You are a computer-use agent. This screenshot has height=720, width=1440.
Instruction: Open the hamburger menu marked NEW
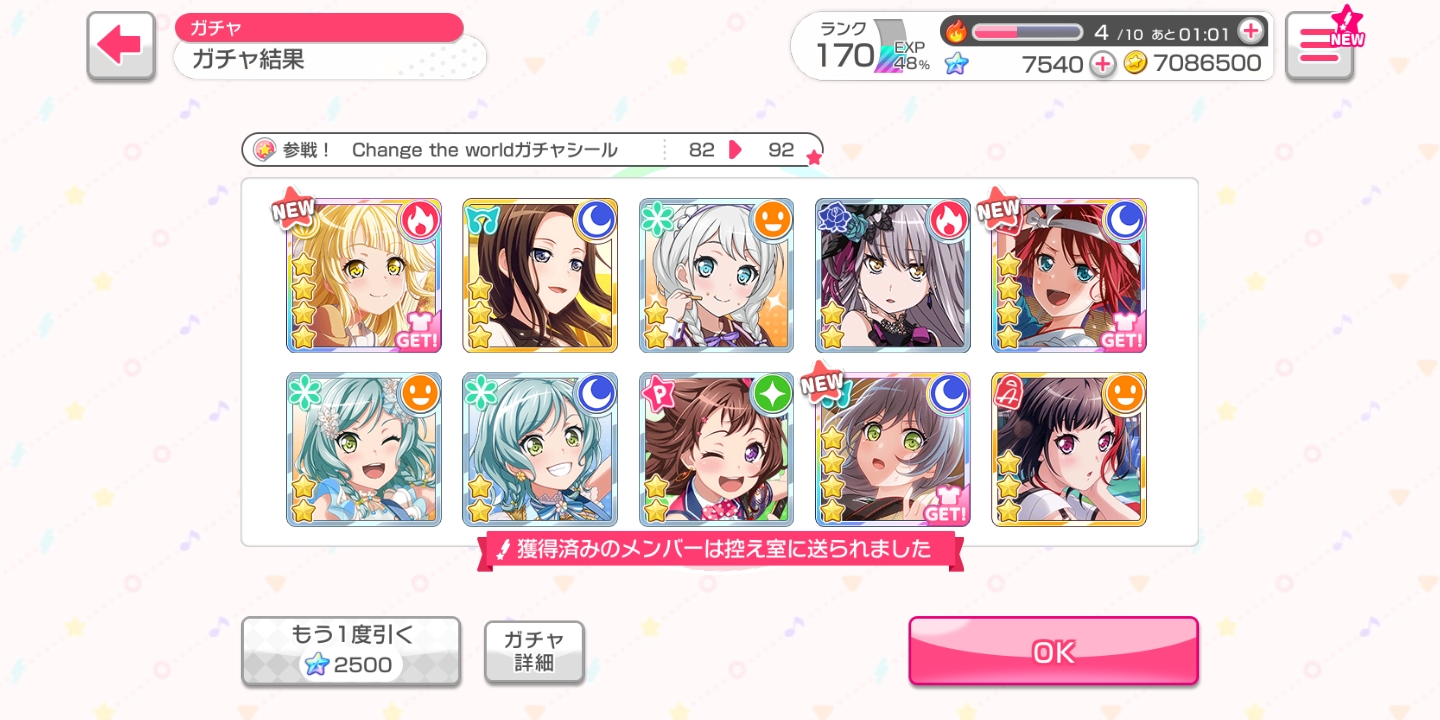tap(1319, 46)
